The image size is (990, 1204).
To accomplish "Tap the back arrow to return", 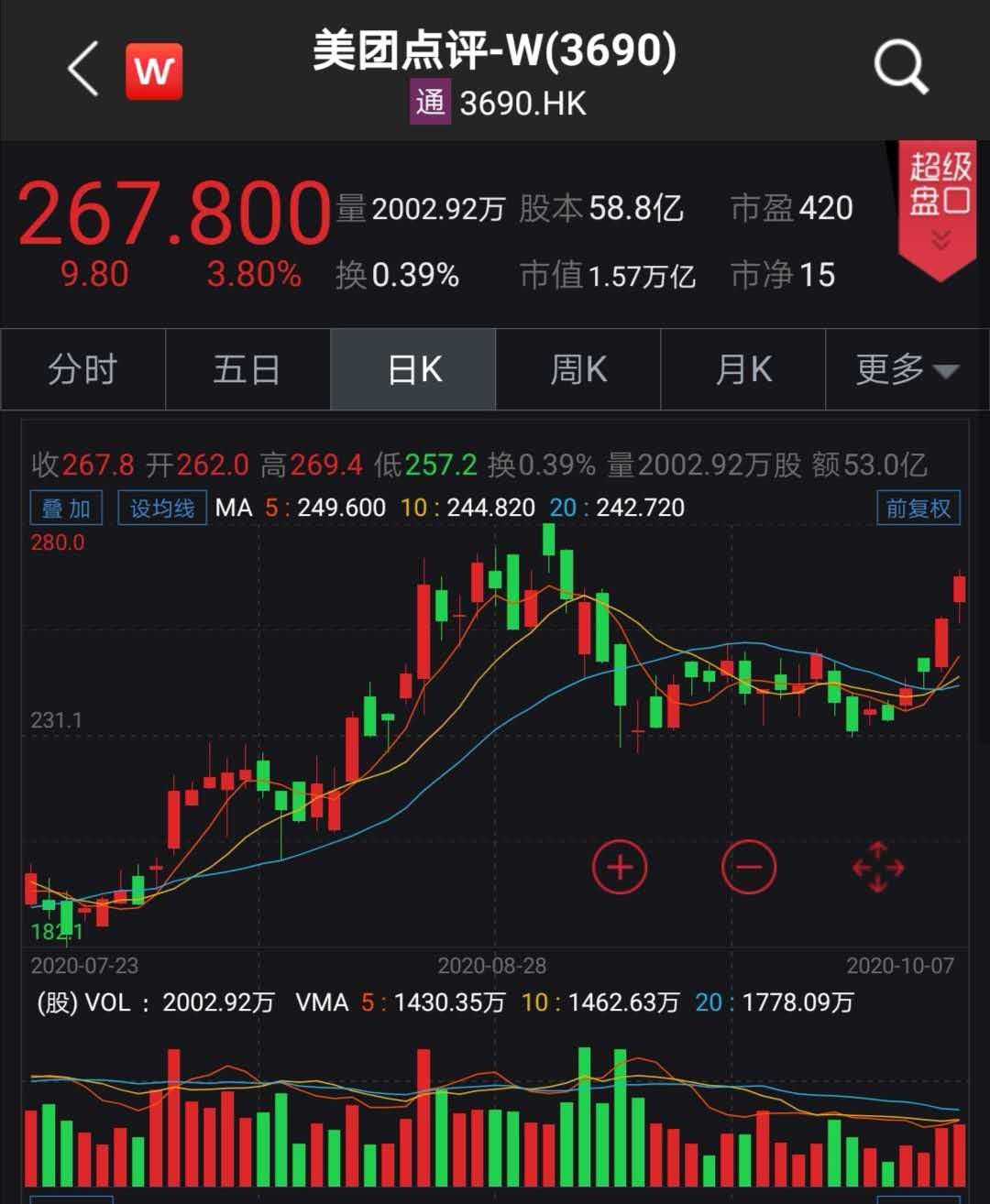I will click(x=83, y=70).
